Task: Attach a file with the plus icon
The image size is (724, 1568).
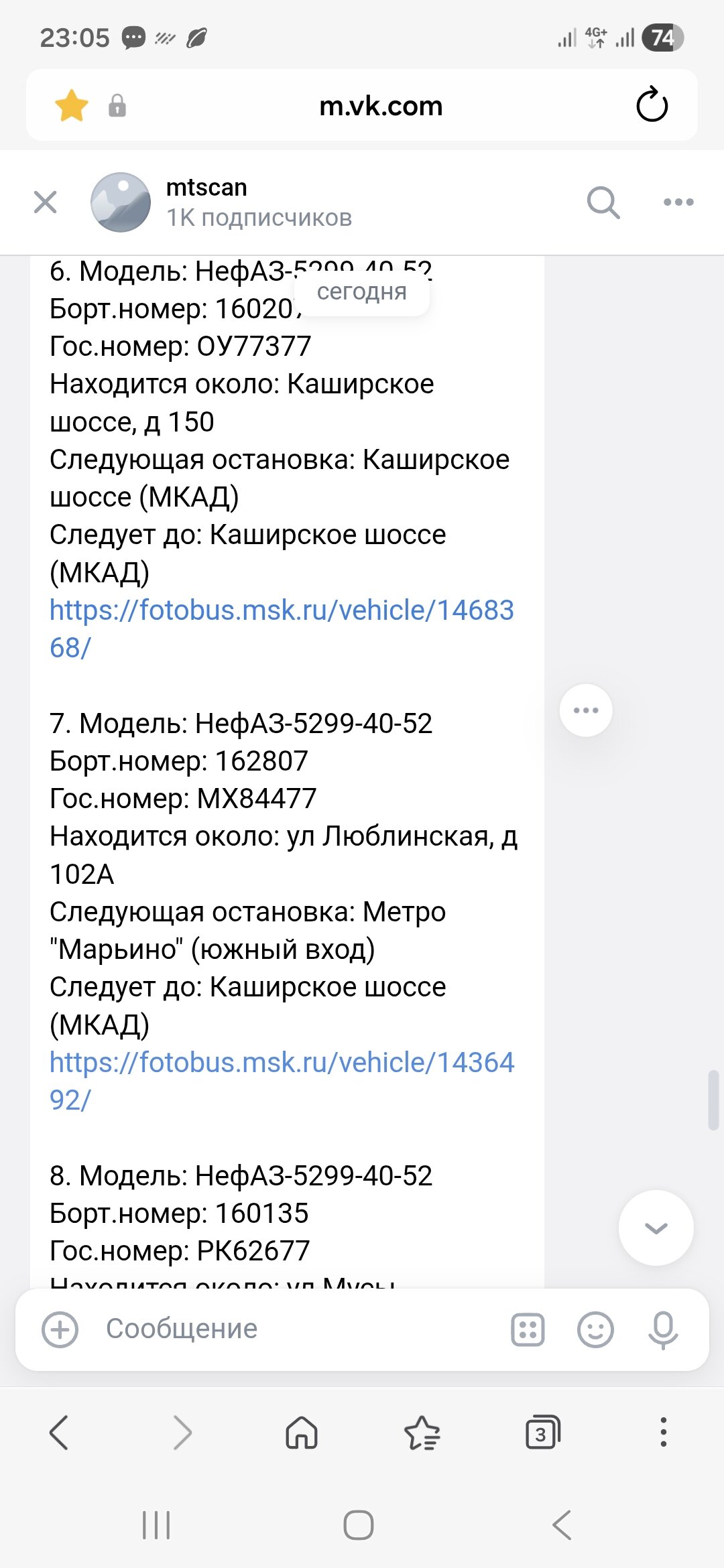Action: (x=60, y=1329)
